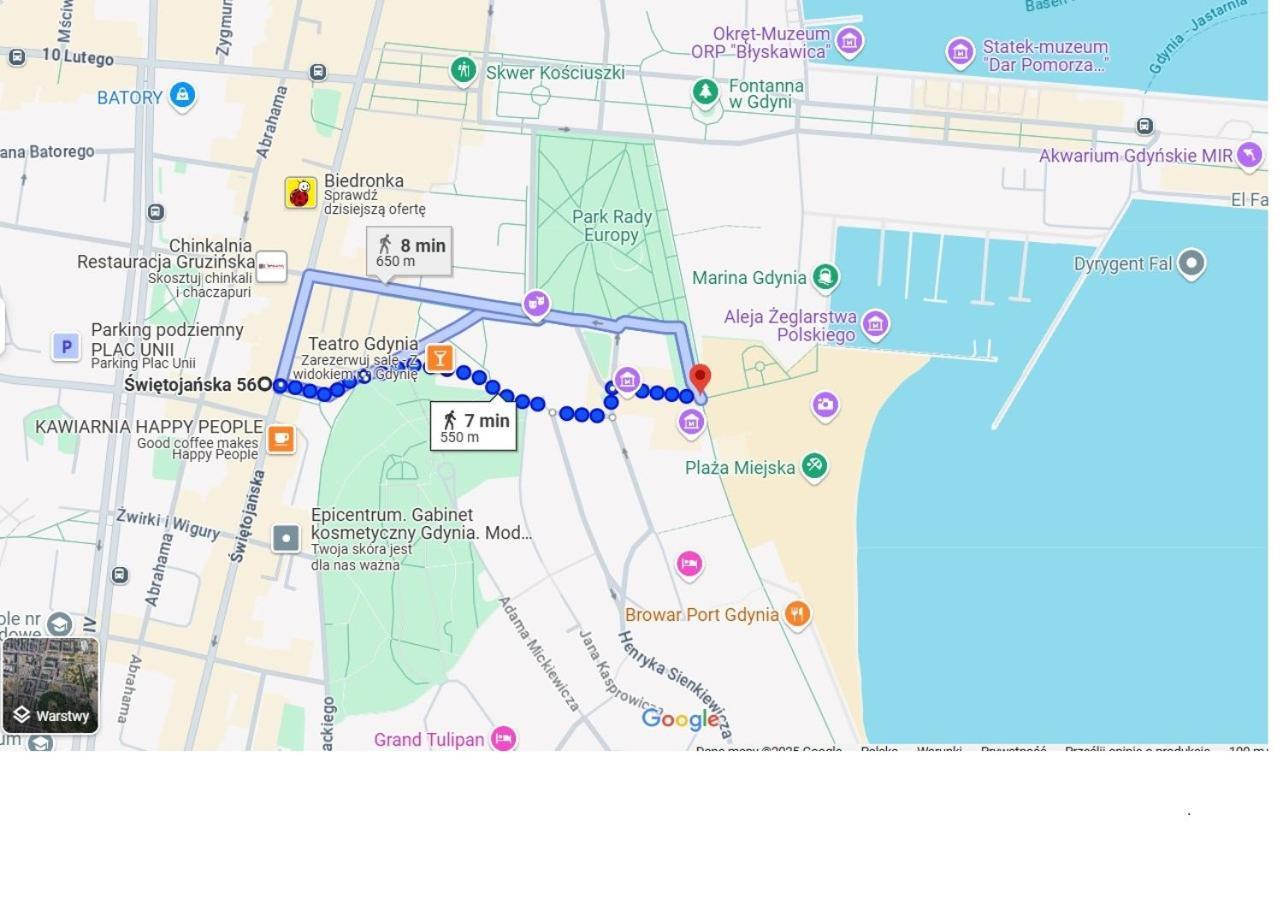Select the 7 min 550 m walking route
Screen dimensions: 1283x910
click(473, 427)
